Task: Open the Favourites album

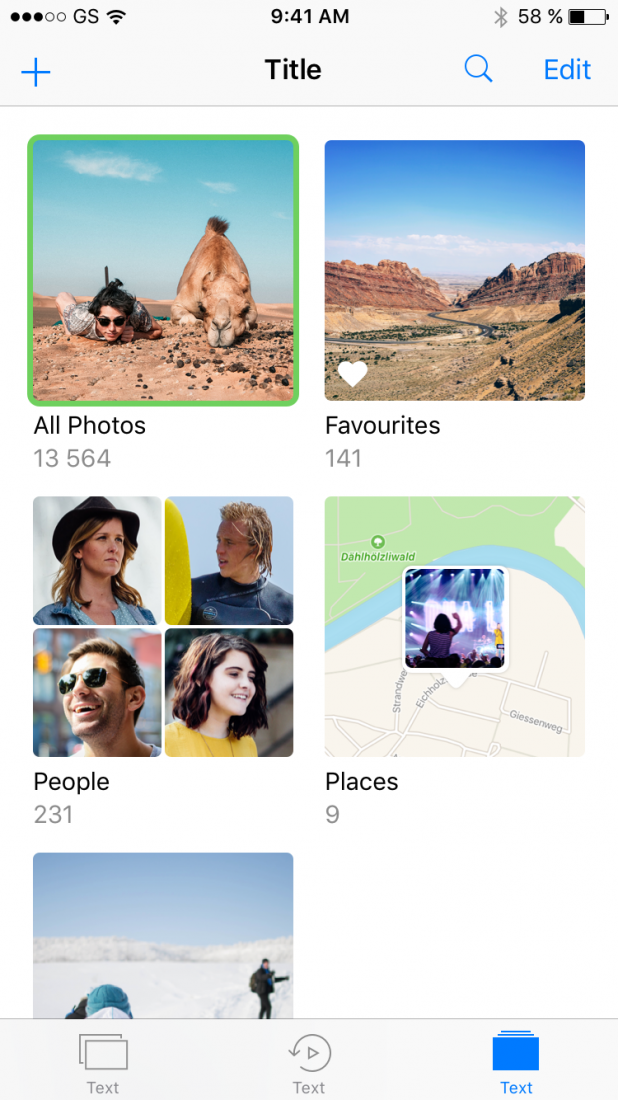Action: pyautogui.click(x=455, y=270)
